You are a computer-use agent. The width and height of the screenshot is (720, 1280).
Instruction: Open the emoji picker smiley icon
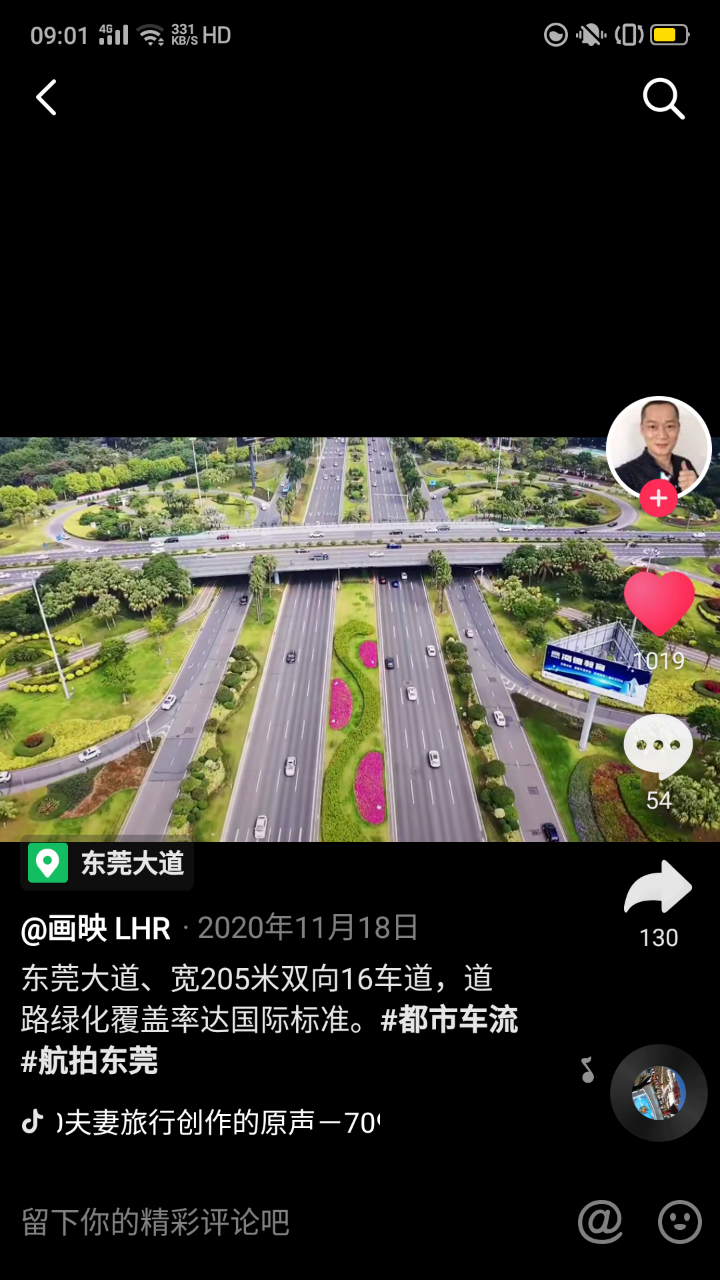coord(680,1221)
